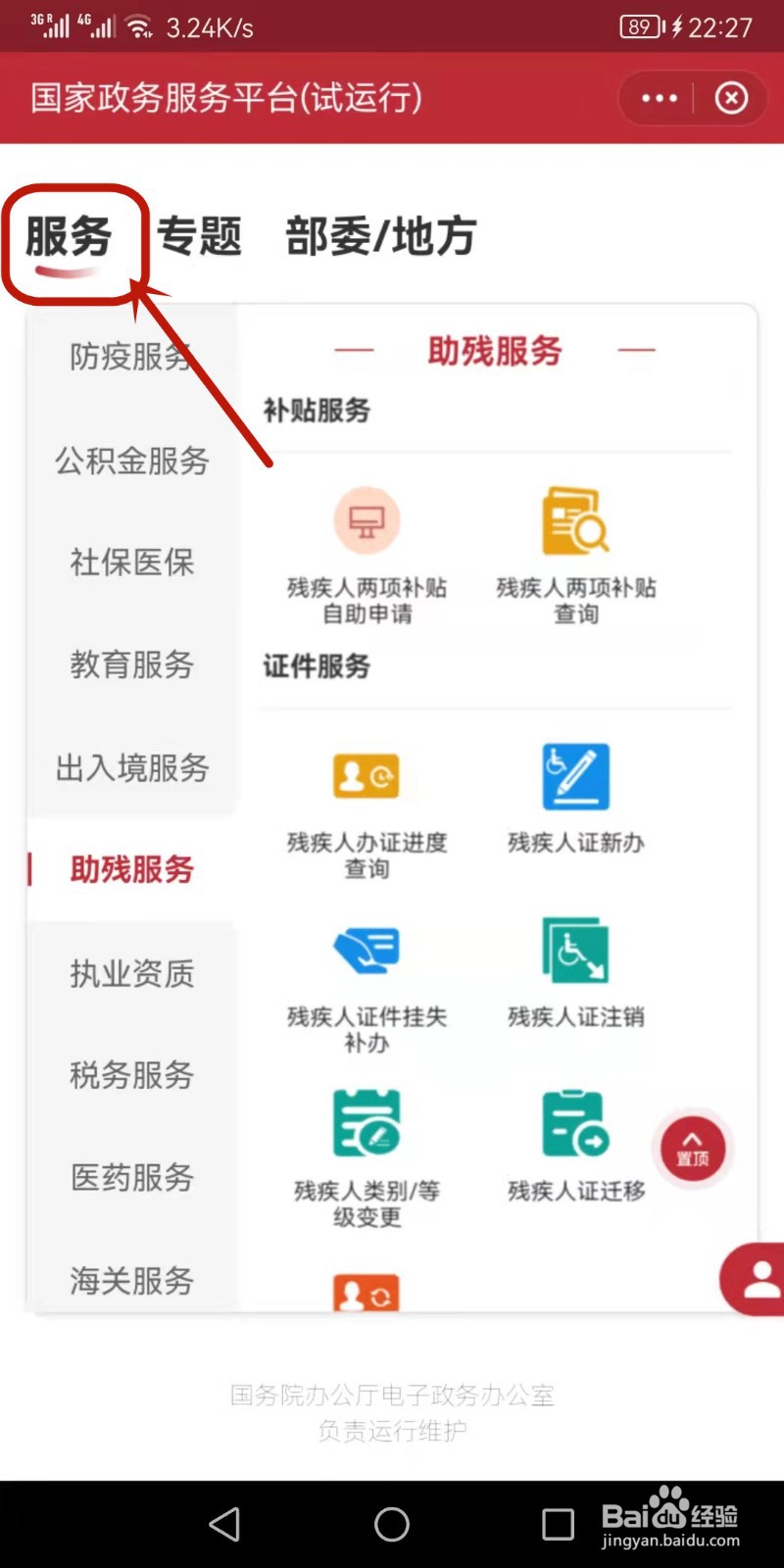
Task: Switch to the 部委/地方 tab
Action: click(x=380, y=235)
